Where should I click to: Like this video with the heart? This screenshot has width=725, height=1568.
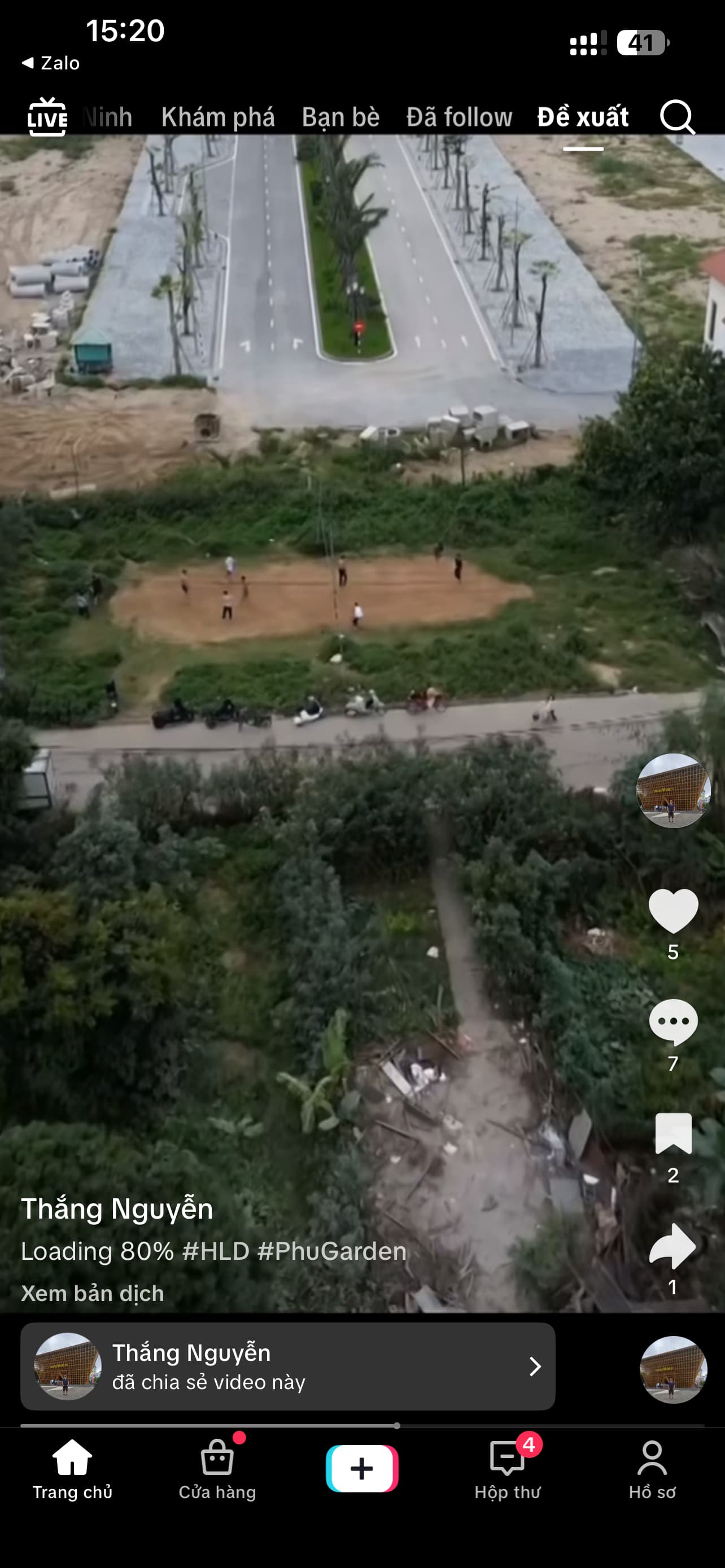coord(672,910)
